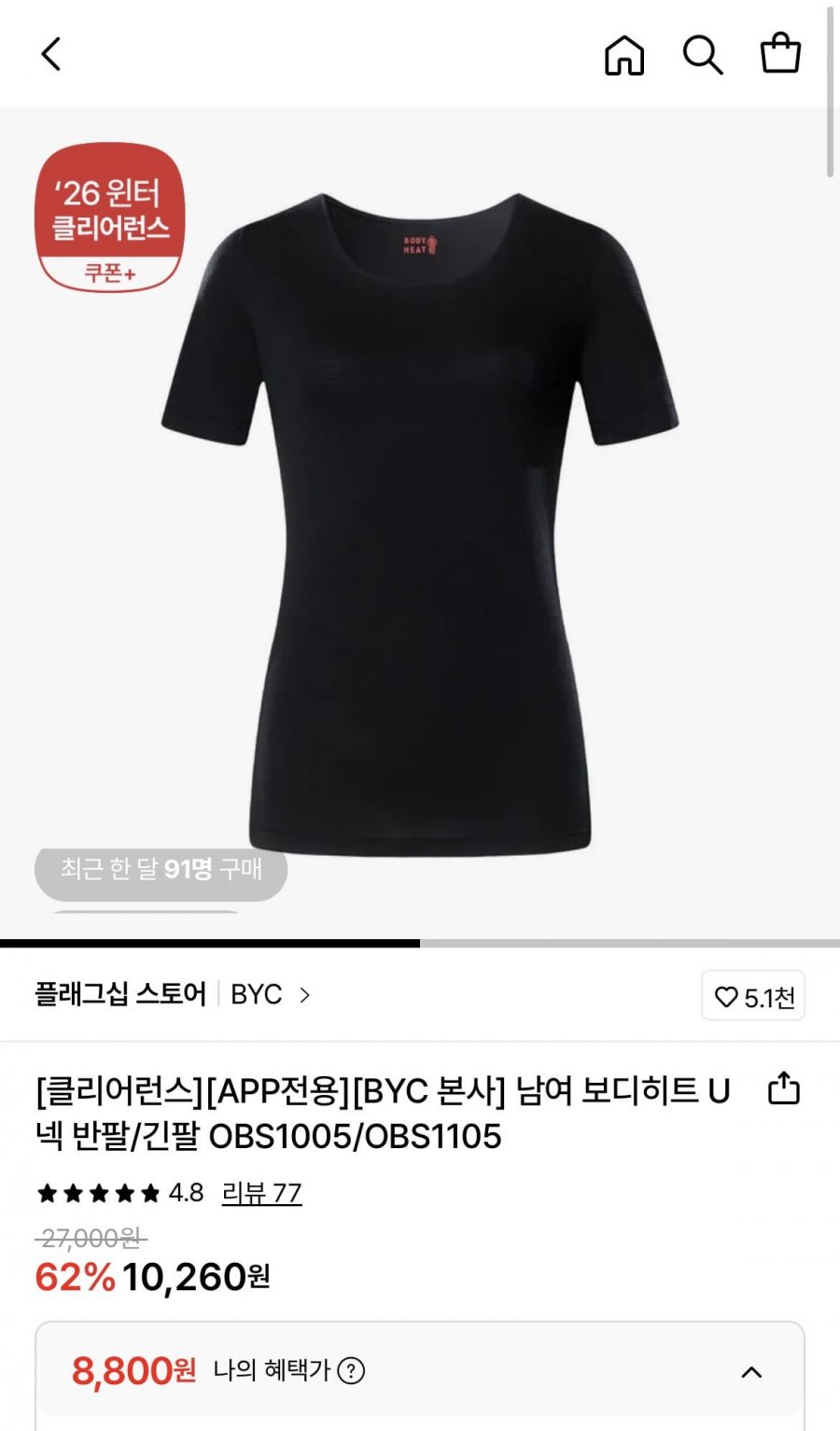The width and height of the screenshot is (840, 1431).
Task: Show help for 나의 혜택가
Action: coord(351,1371)
